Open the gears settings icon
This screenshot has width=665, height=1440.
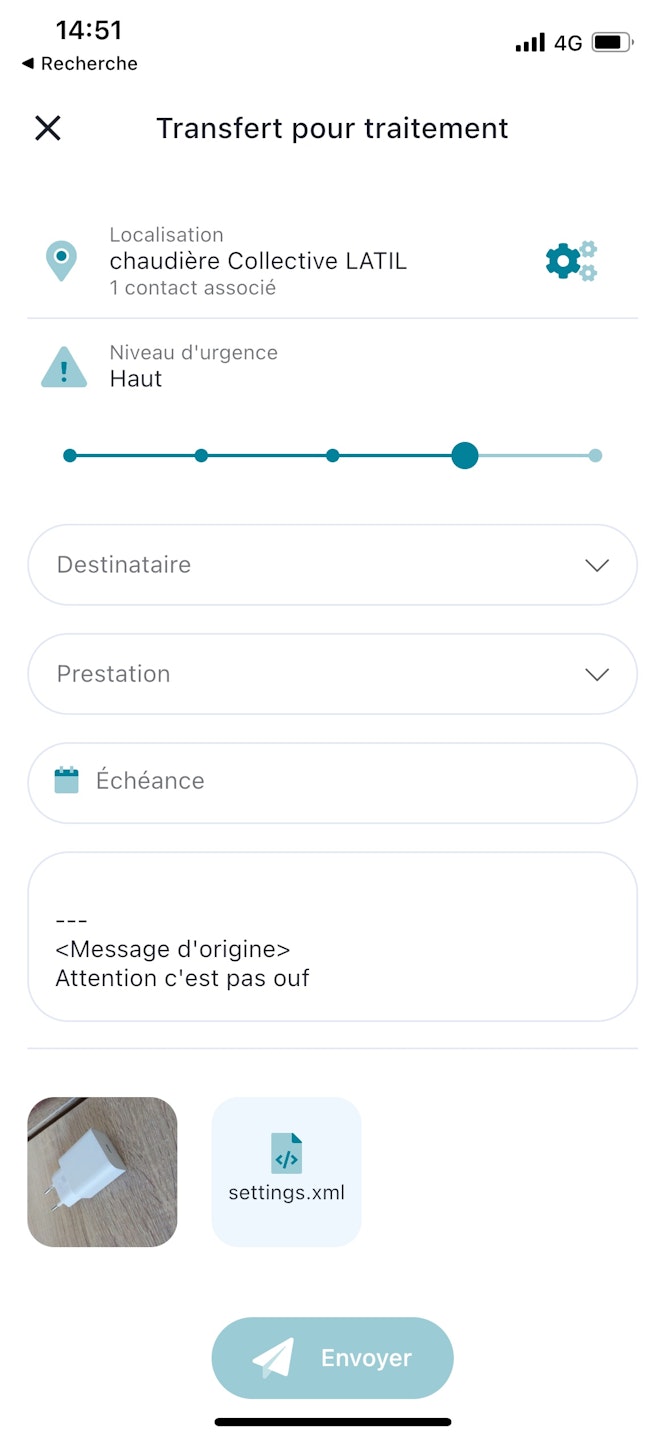(571, 261)
